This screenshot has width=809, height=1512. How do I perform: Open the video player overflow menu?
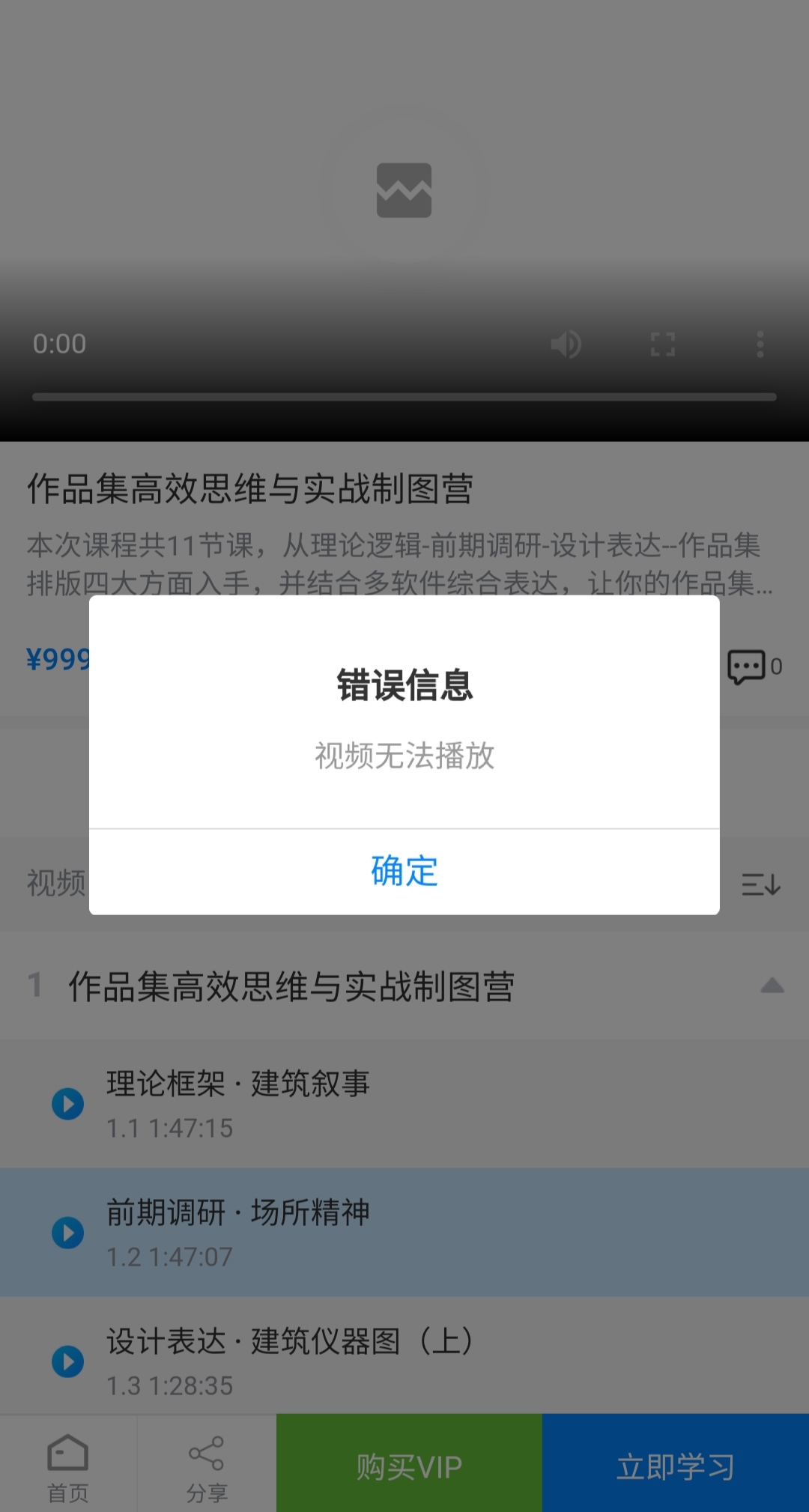pyautogui.click(x=760, y=344)
